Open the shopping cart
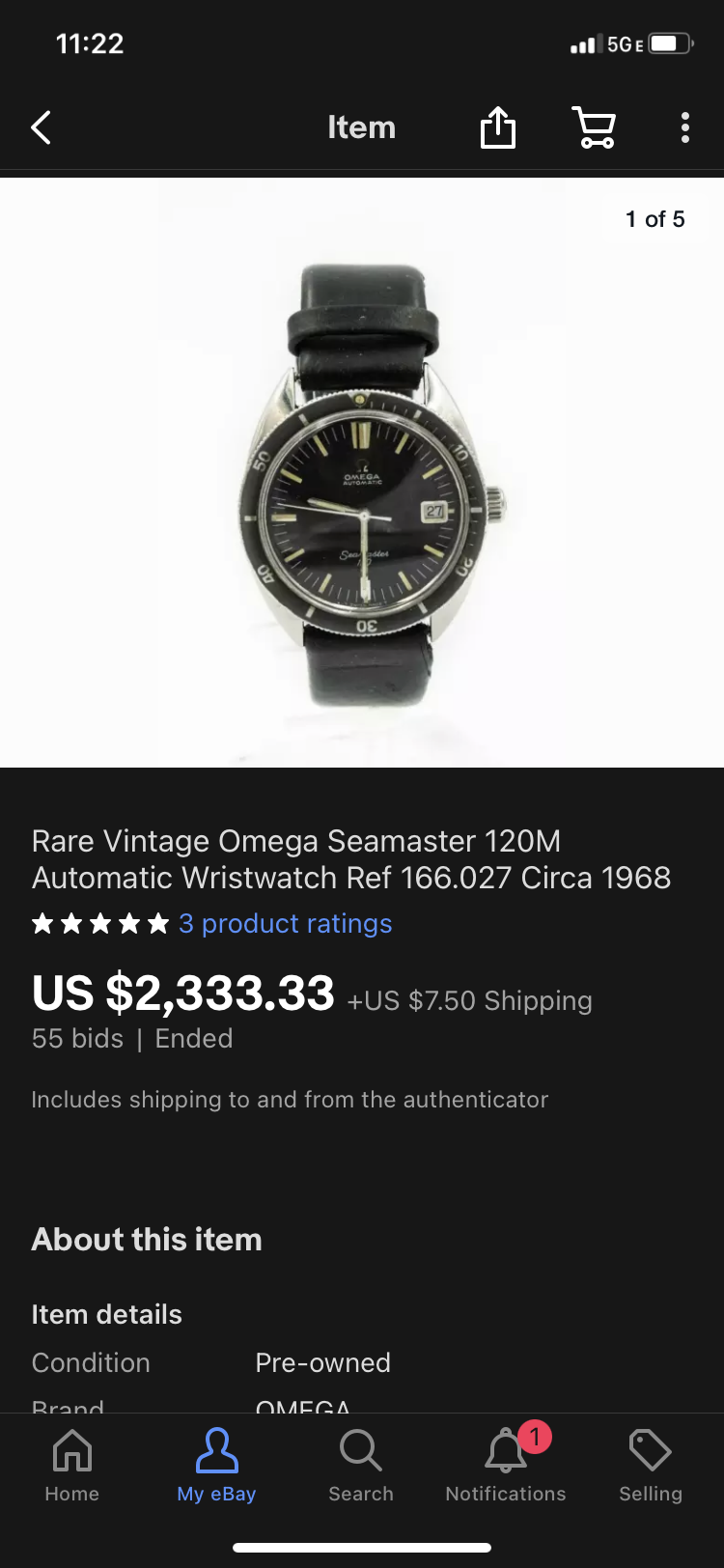The height and width of the screenshot is (1568, 724). [594, 127]
